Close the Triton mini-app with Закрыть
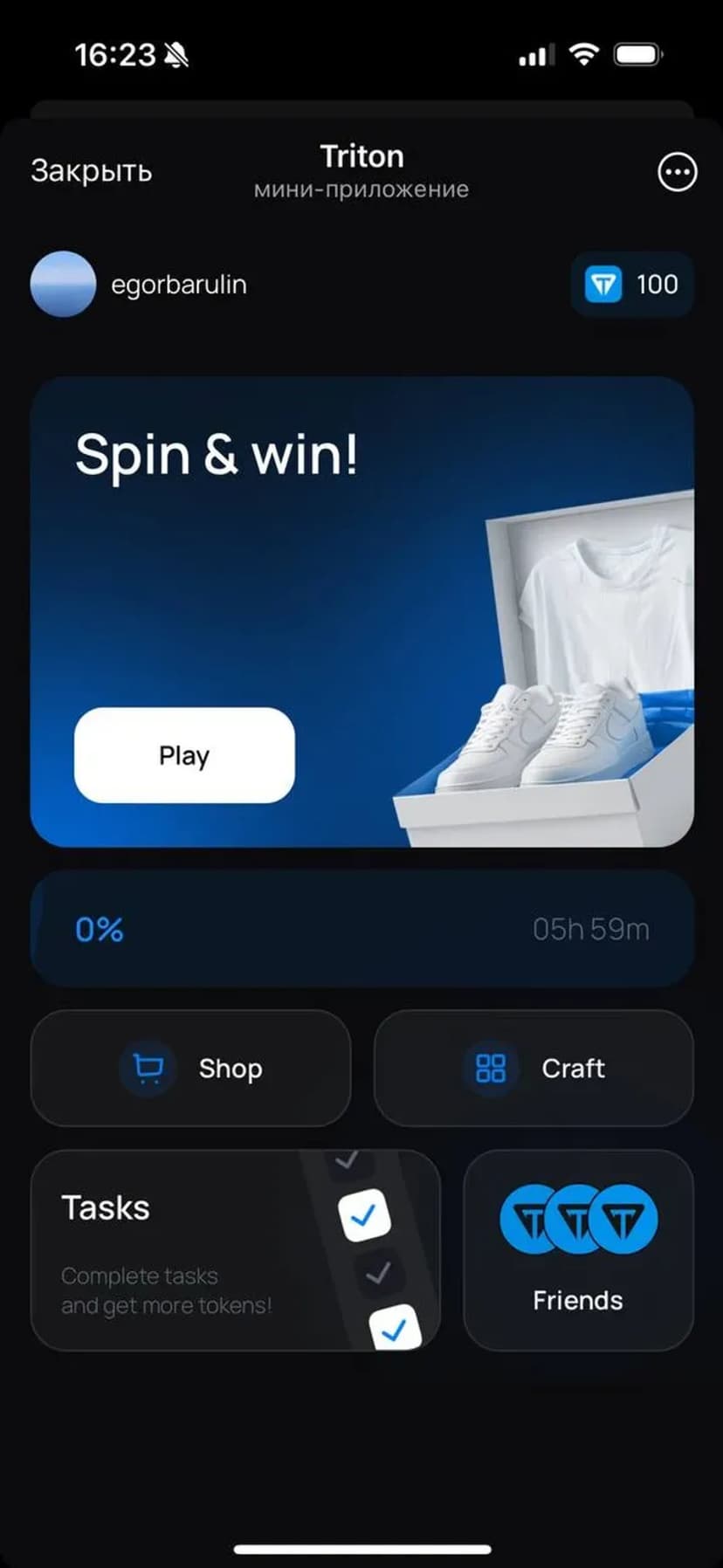The width and height of the screenshot is (723, 1568). (x=92, y=171)
